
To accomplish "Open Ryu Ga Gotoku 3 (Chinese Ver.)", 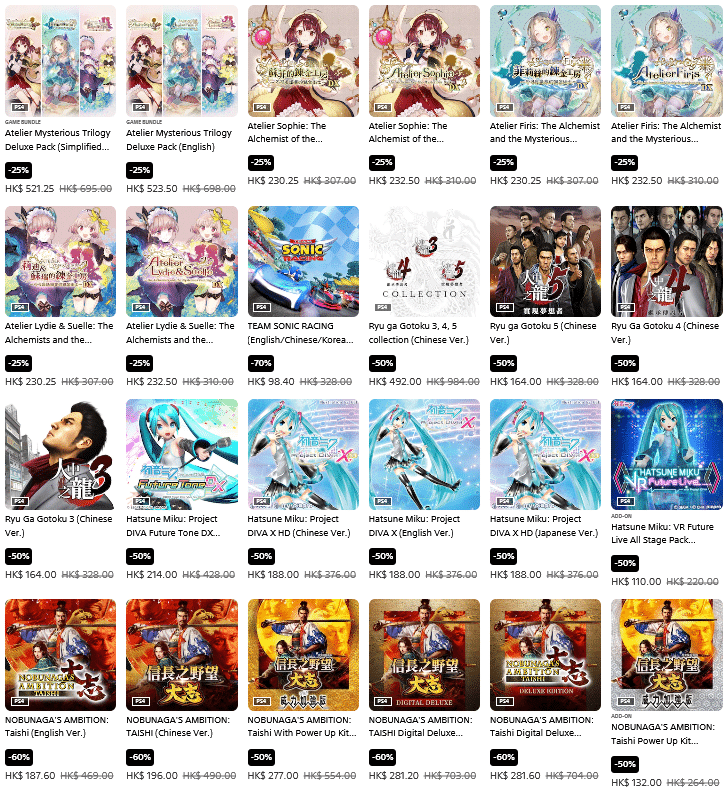I will (x=61, y=453).
